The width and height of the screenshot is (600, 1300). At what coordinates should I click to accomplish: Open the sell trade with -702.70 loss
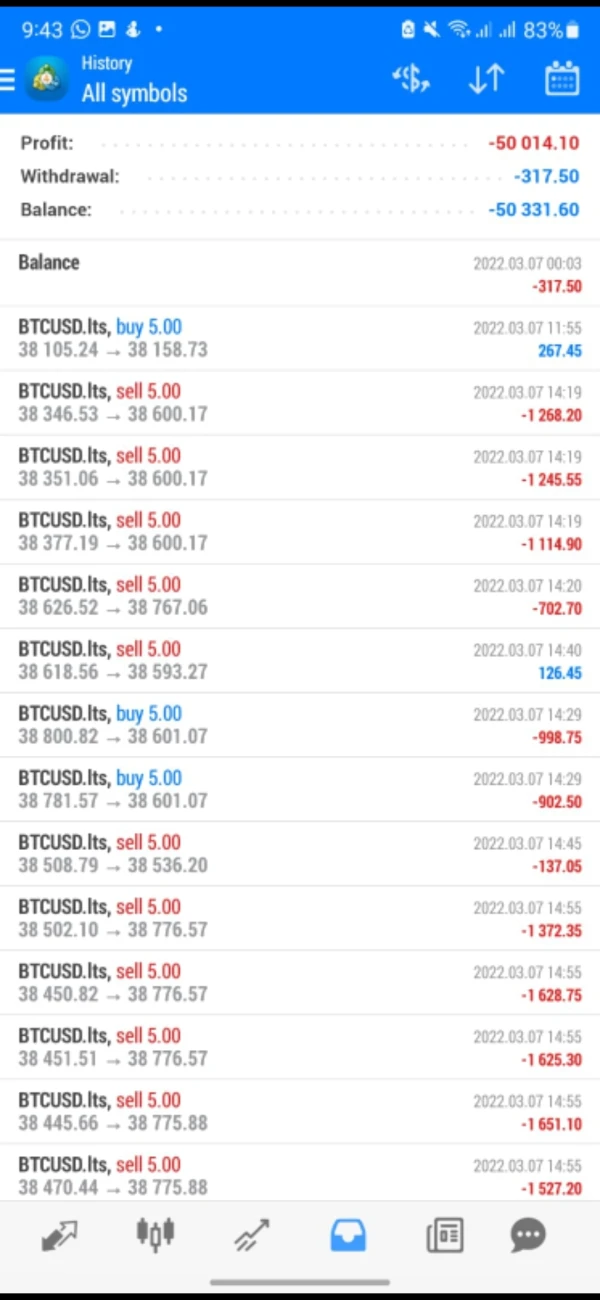pos(300,596)
